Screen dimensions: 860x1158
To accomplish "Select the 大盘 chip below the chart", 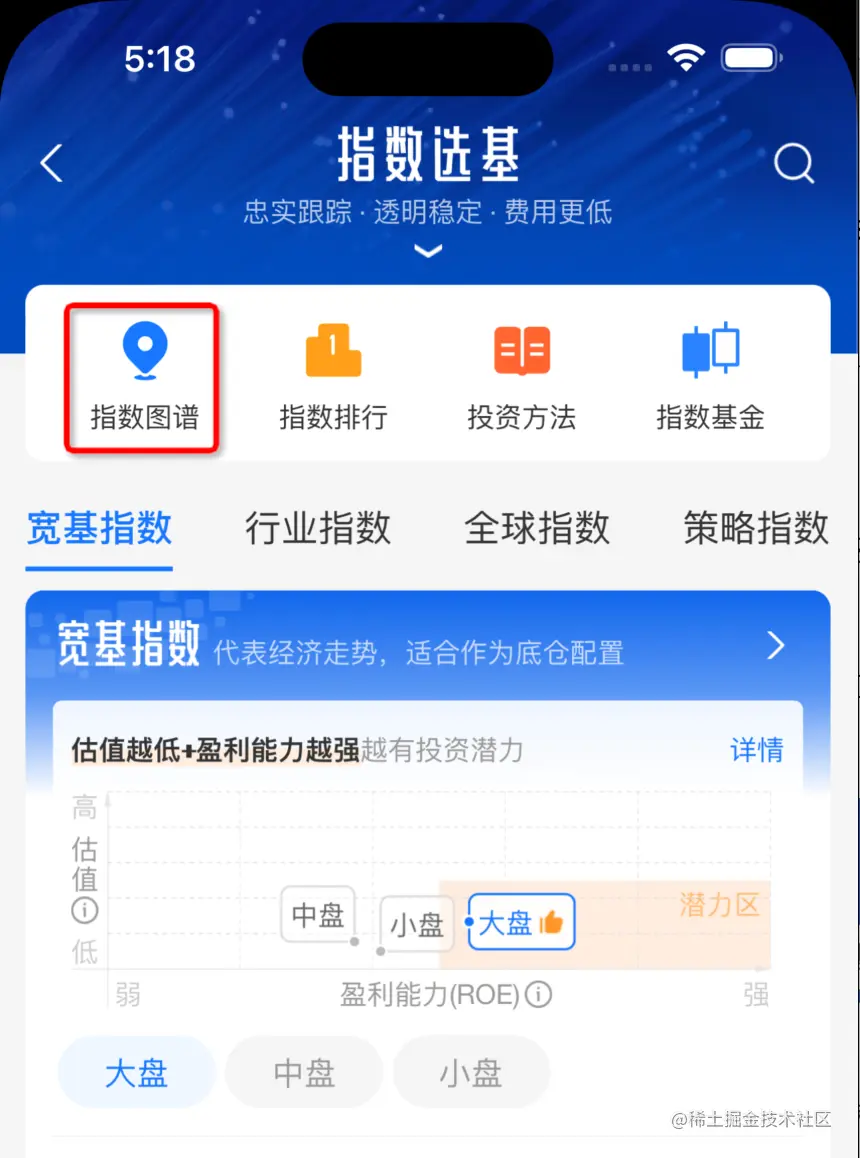I will [x=137, y=1074].
